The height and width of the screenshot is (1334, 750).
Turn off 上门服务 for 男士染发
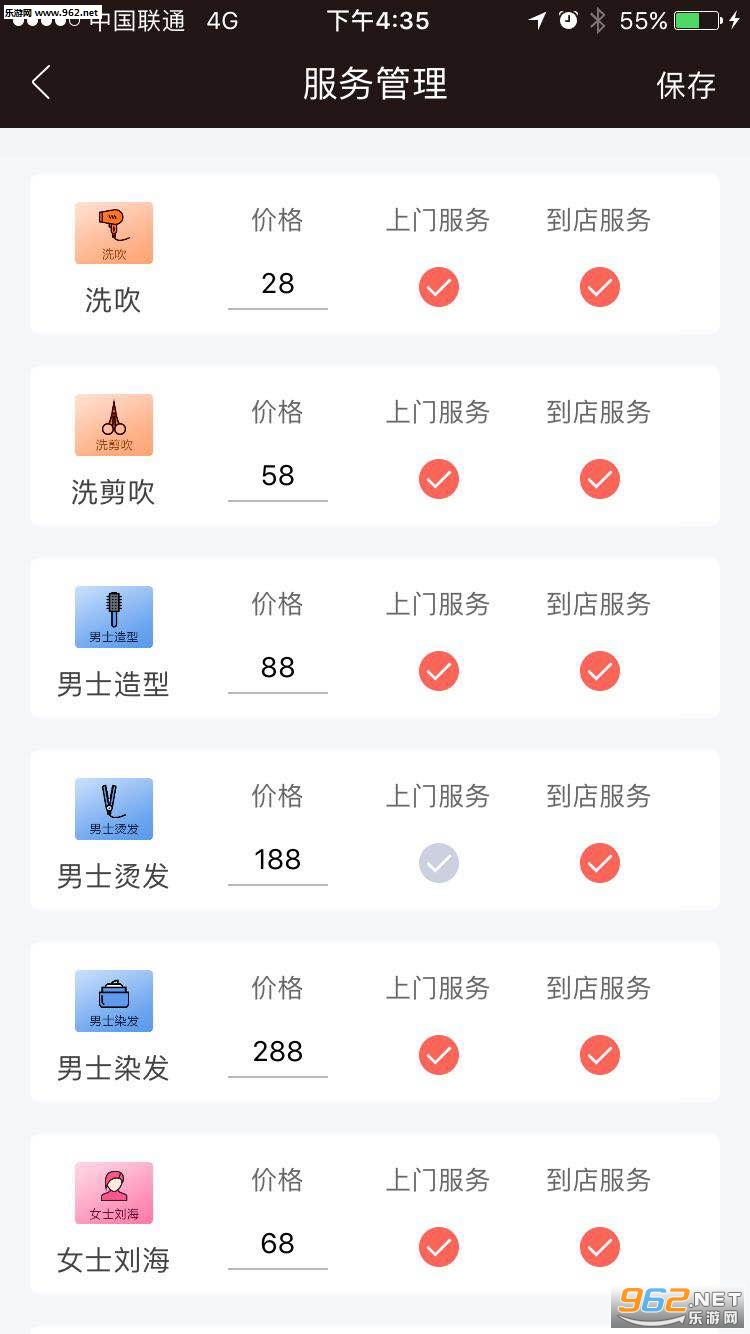438,1055
